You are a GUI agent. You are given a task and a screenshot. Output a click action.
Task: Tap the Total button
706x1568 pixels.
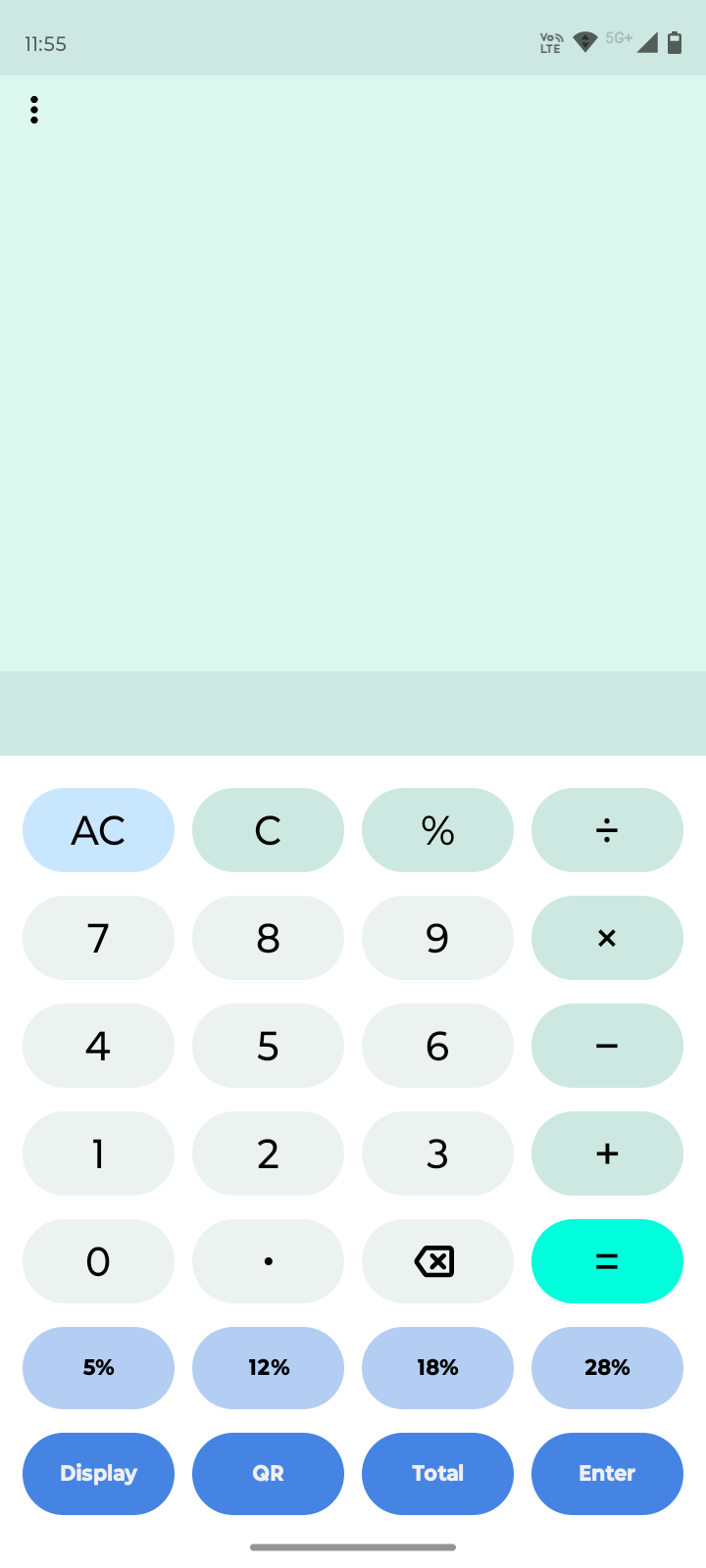click(437, 1473)
